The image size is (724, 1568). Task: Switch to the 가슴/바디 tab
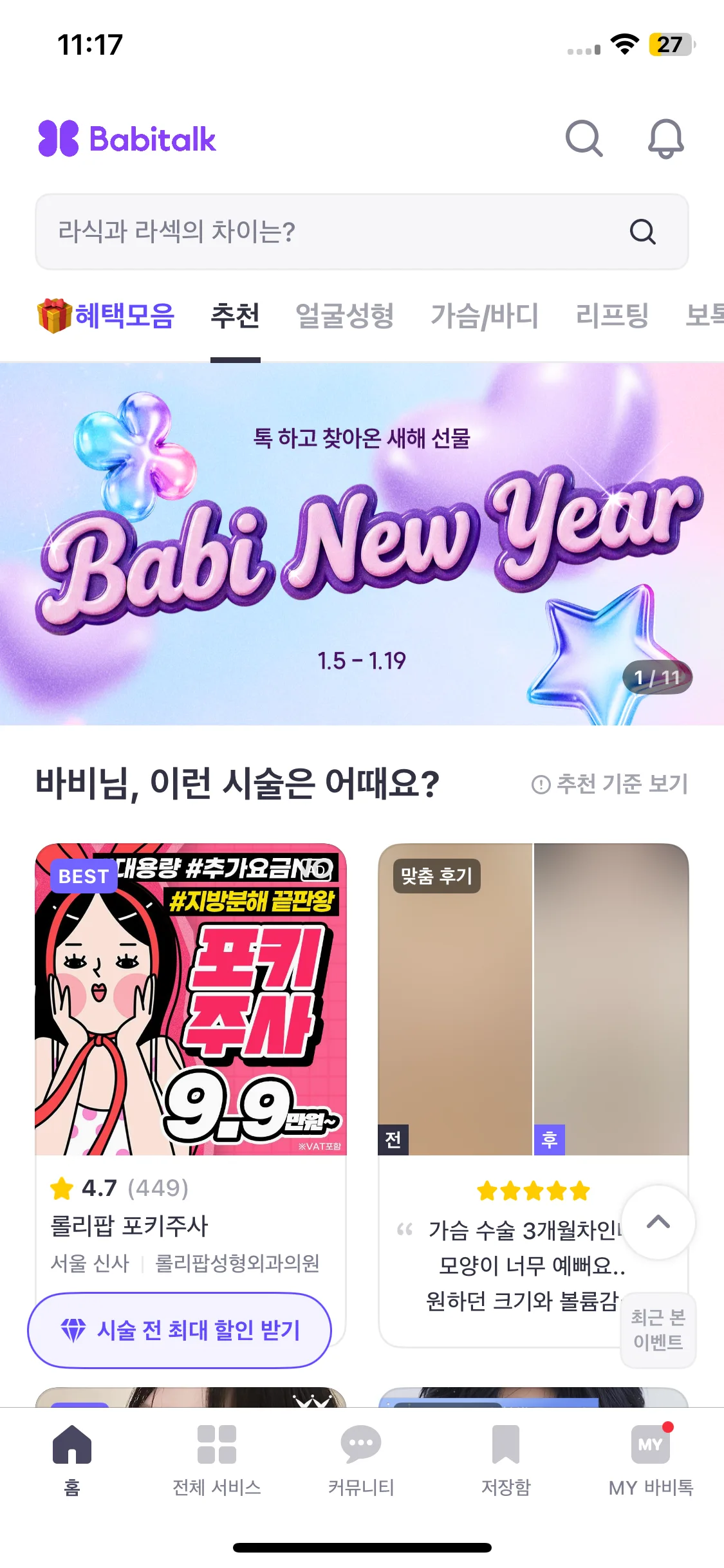(x=485, y=316)
